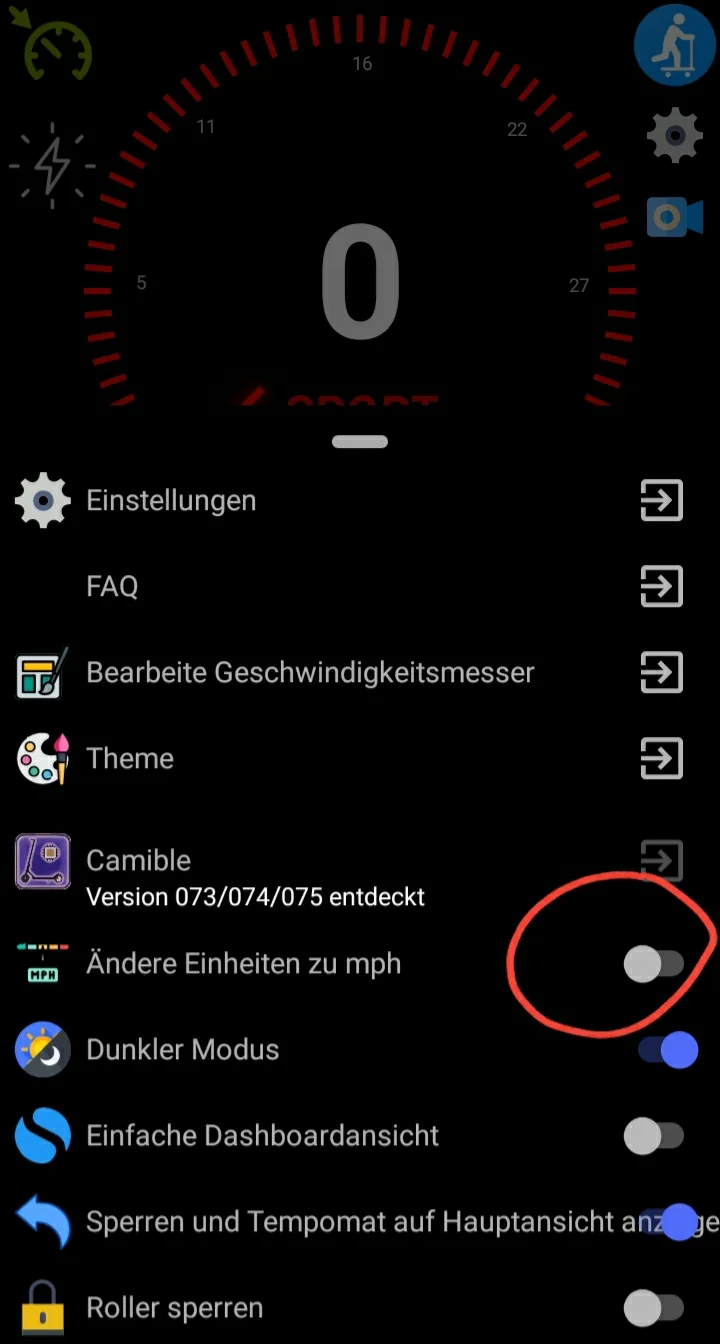The width and height of the screenshot is (720, 1344).
Task: Tap the bottom sheet drag handle
Action: pyautogui.click(x=360, y=442)
